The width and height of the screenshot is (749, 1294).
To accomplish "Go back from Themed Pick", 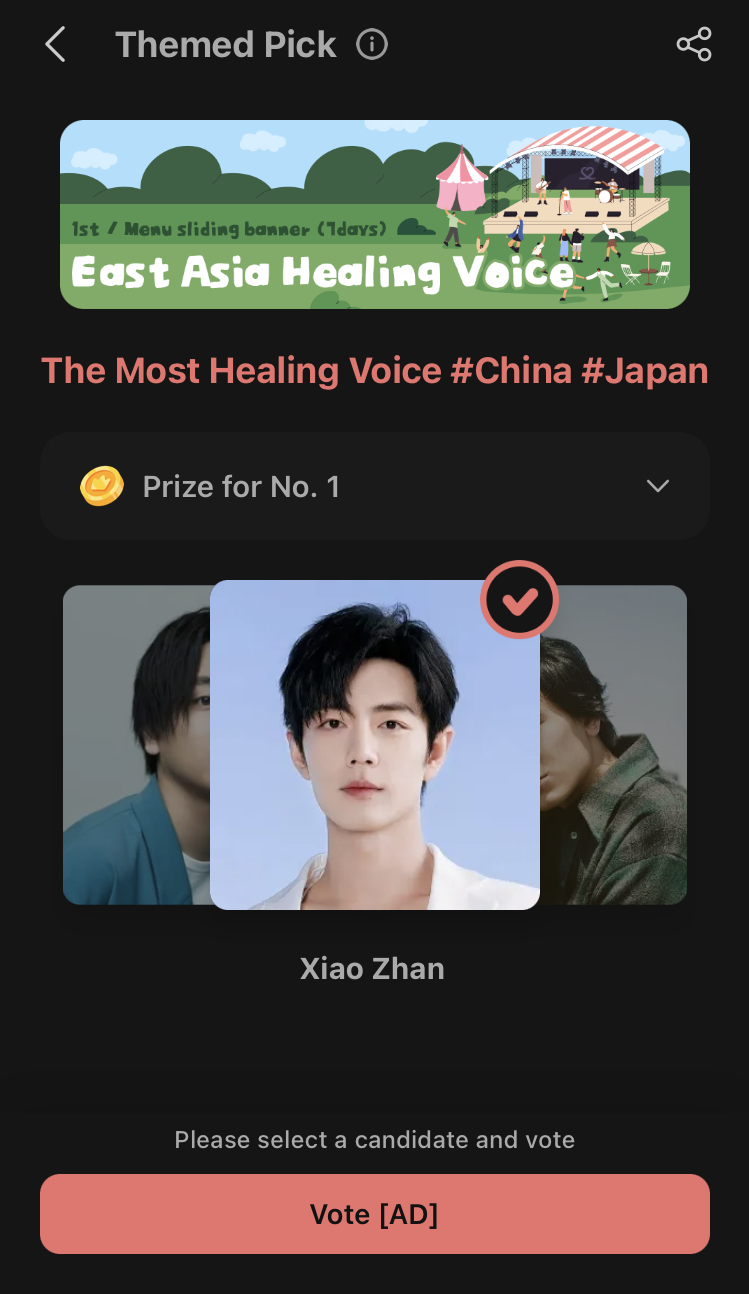I will (x=55, y=45).
